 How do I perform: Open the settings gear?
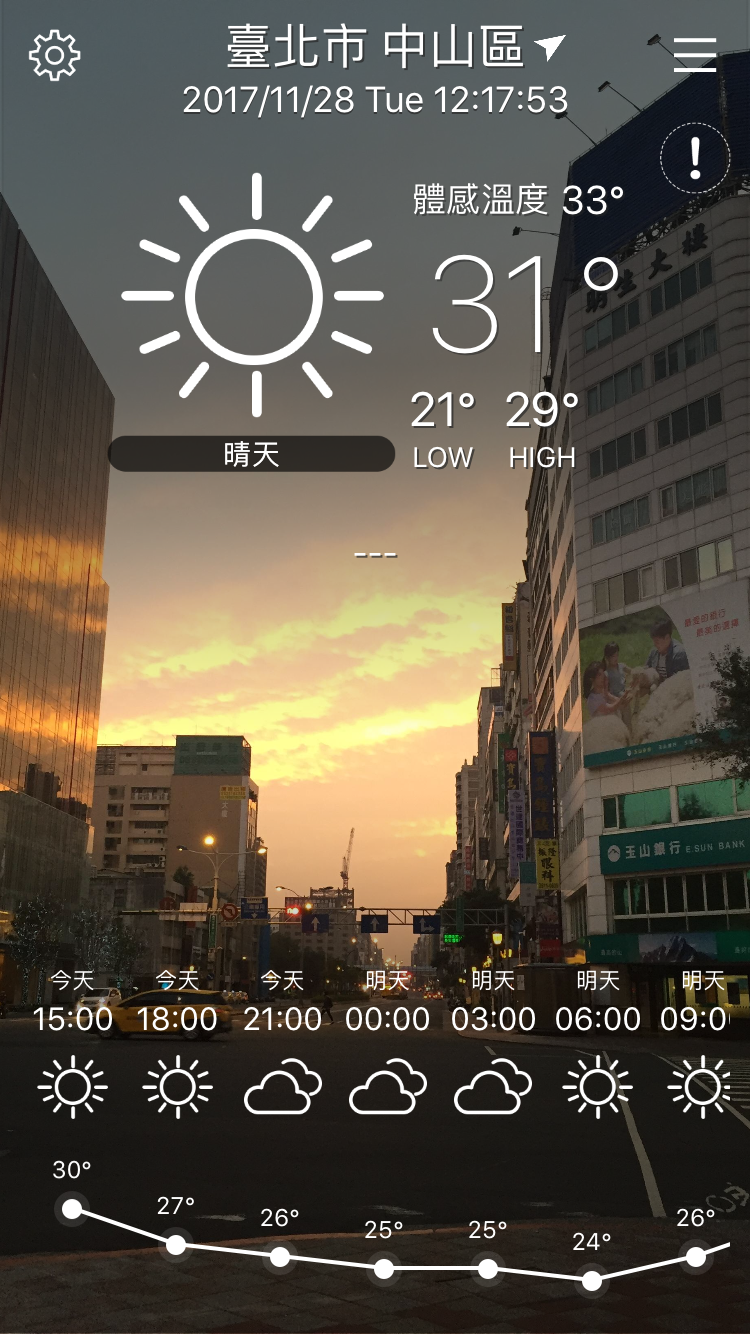click(55, 55)
